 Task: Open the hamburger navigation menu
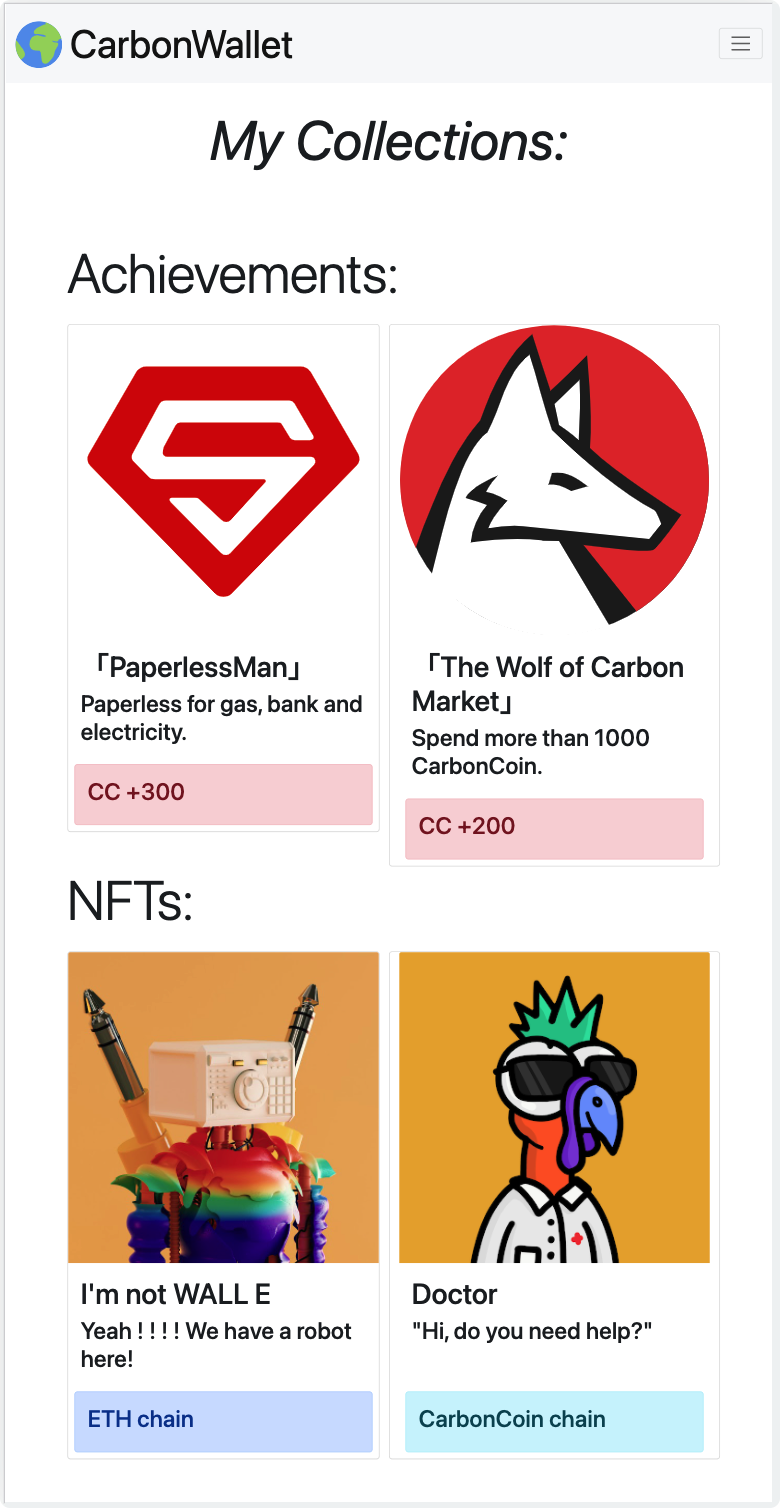pyautogui.click(x=740, y=44)
